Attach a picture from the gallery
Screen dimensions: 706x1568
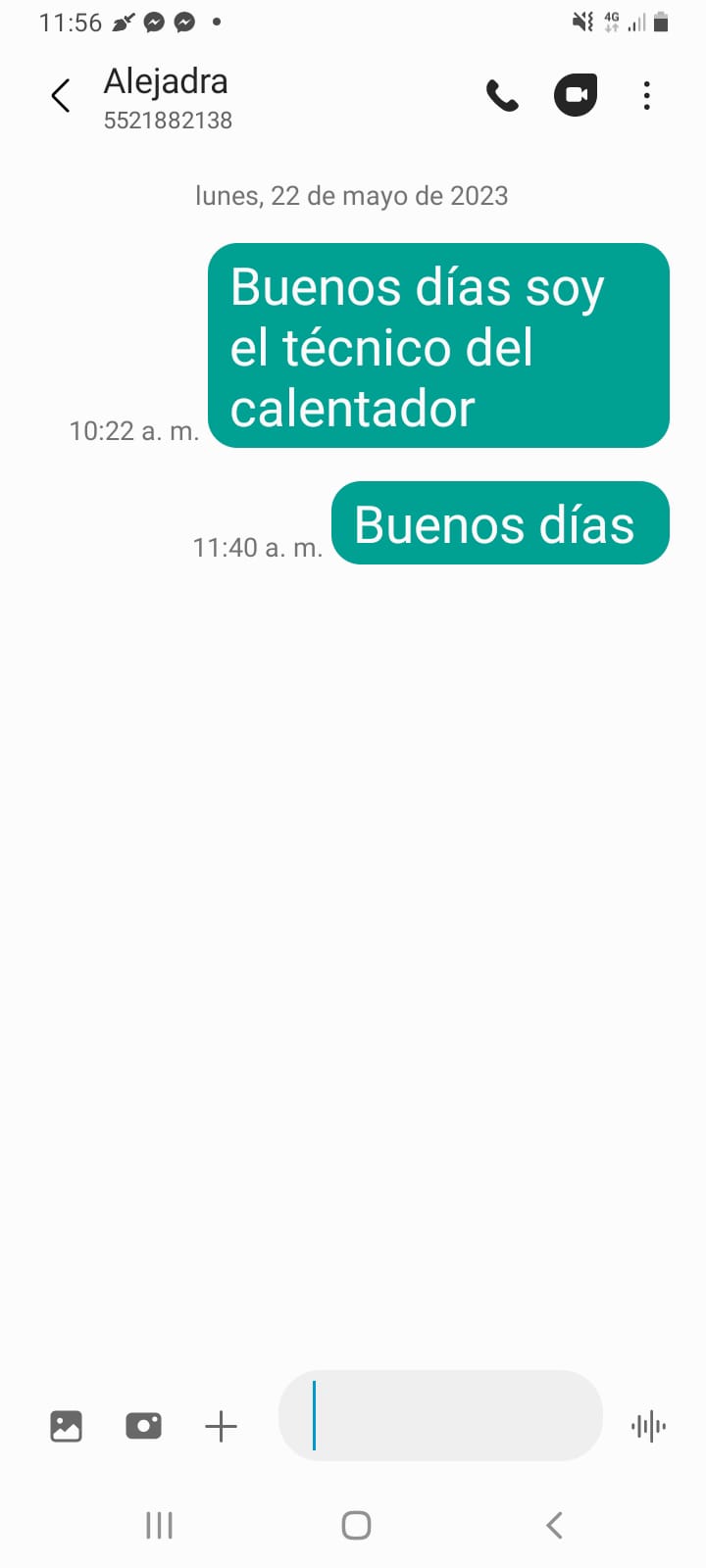[x=66, y=1426]
